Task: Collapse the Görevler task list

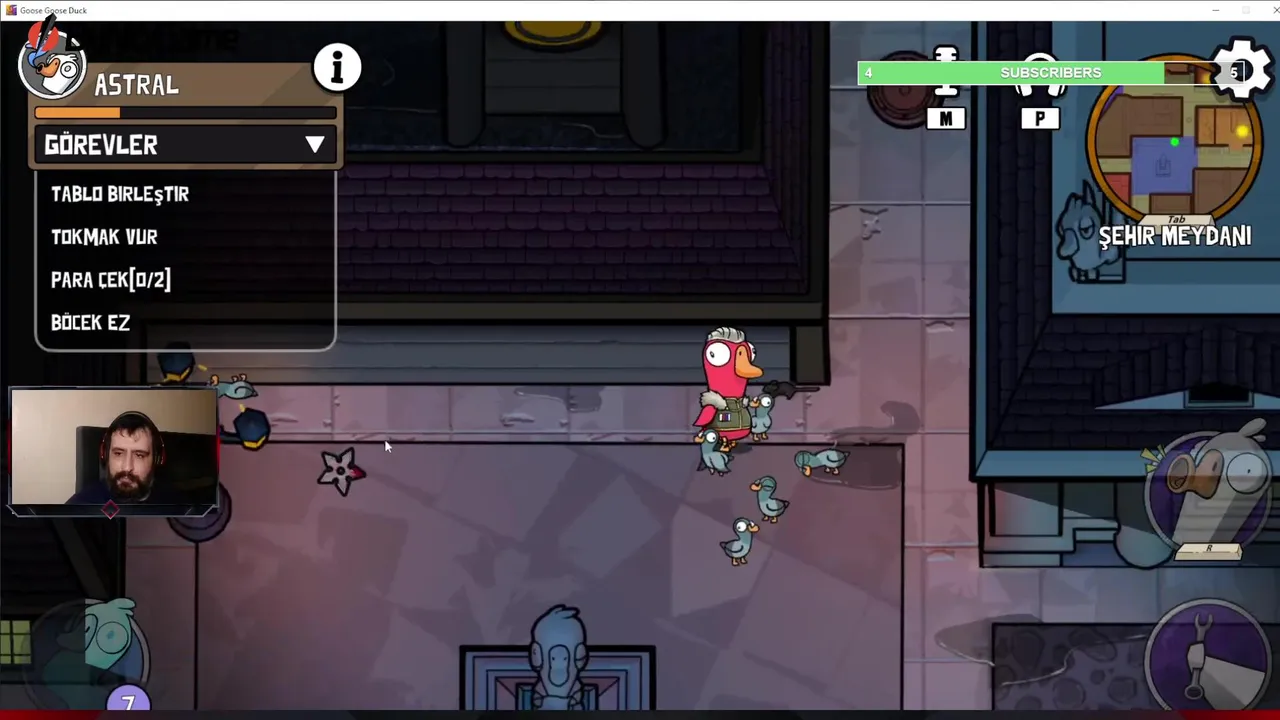Action: 314,145
